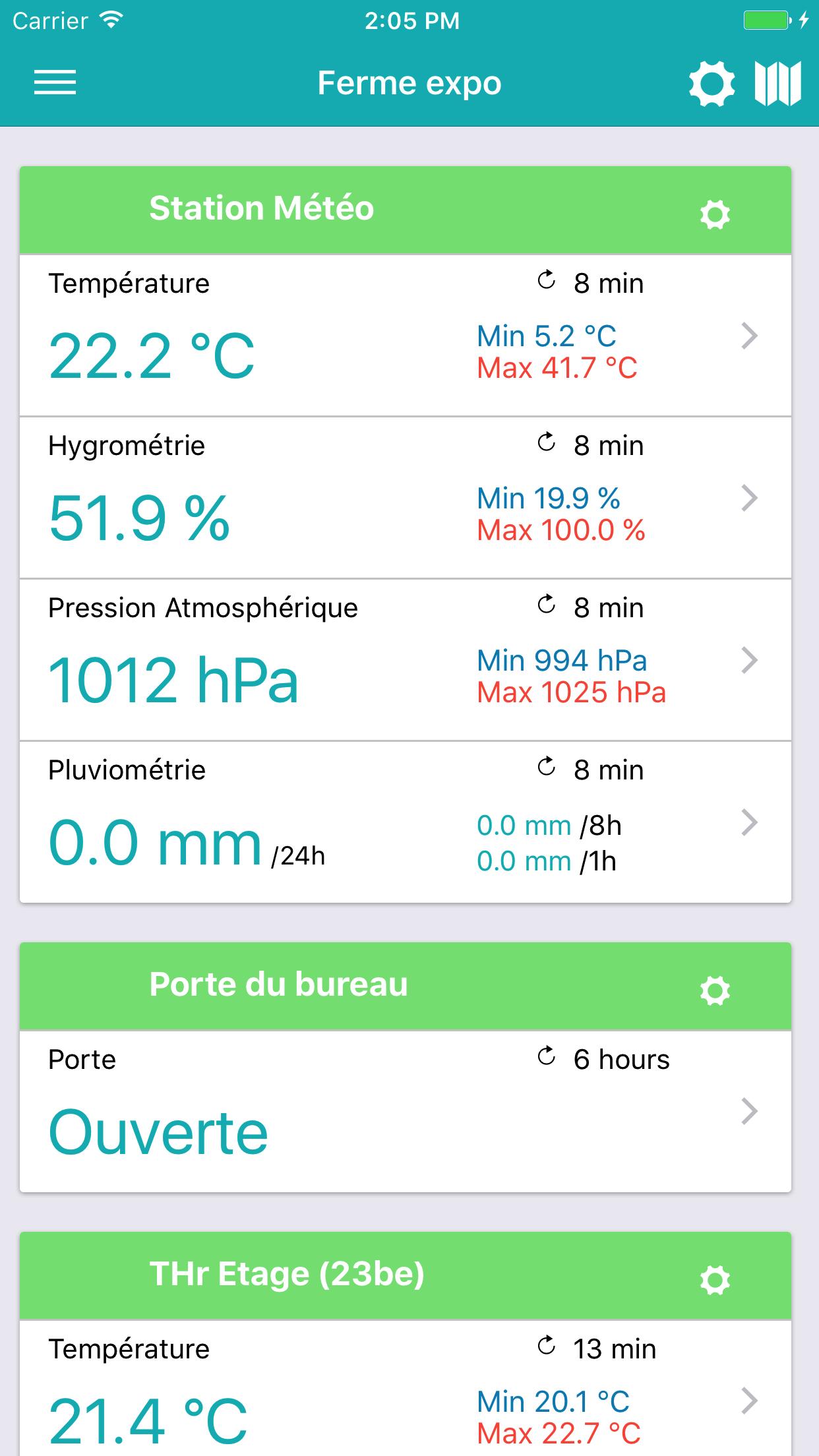Open Station Météo settings gear

point(715,214)
